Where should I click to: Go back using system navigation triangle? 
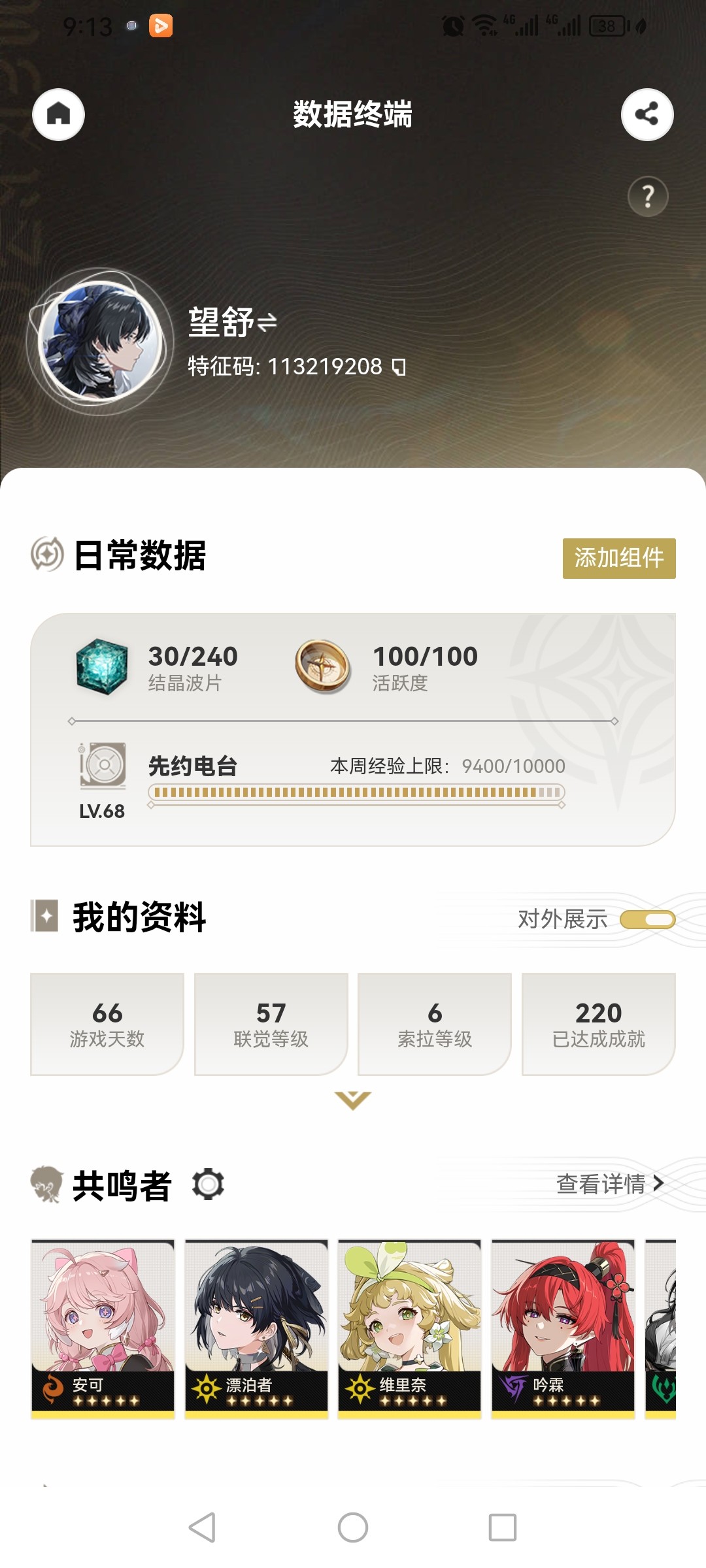tap(202, 1527)
